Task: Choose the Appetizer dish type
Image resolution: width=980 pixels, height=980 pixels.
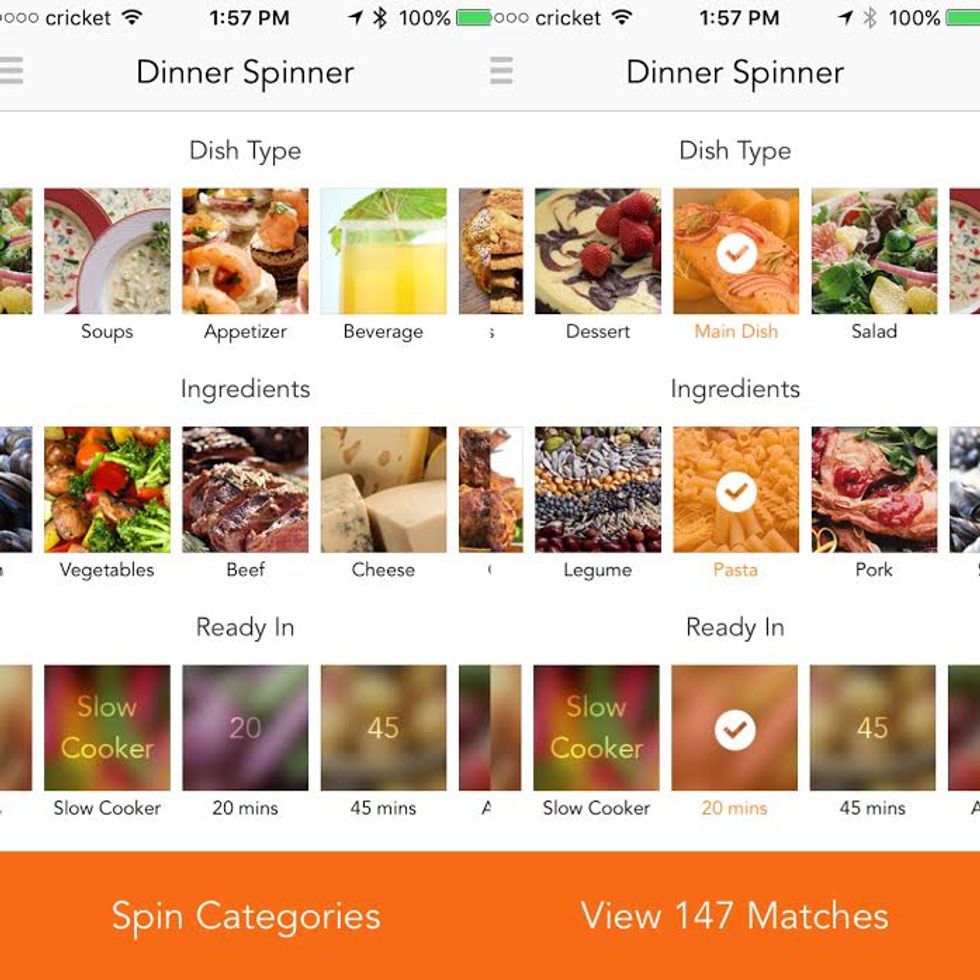Action: pyautogui.click(x=245, y=251)
